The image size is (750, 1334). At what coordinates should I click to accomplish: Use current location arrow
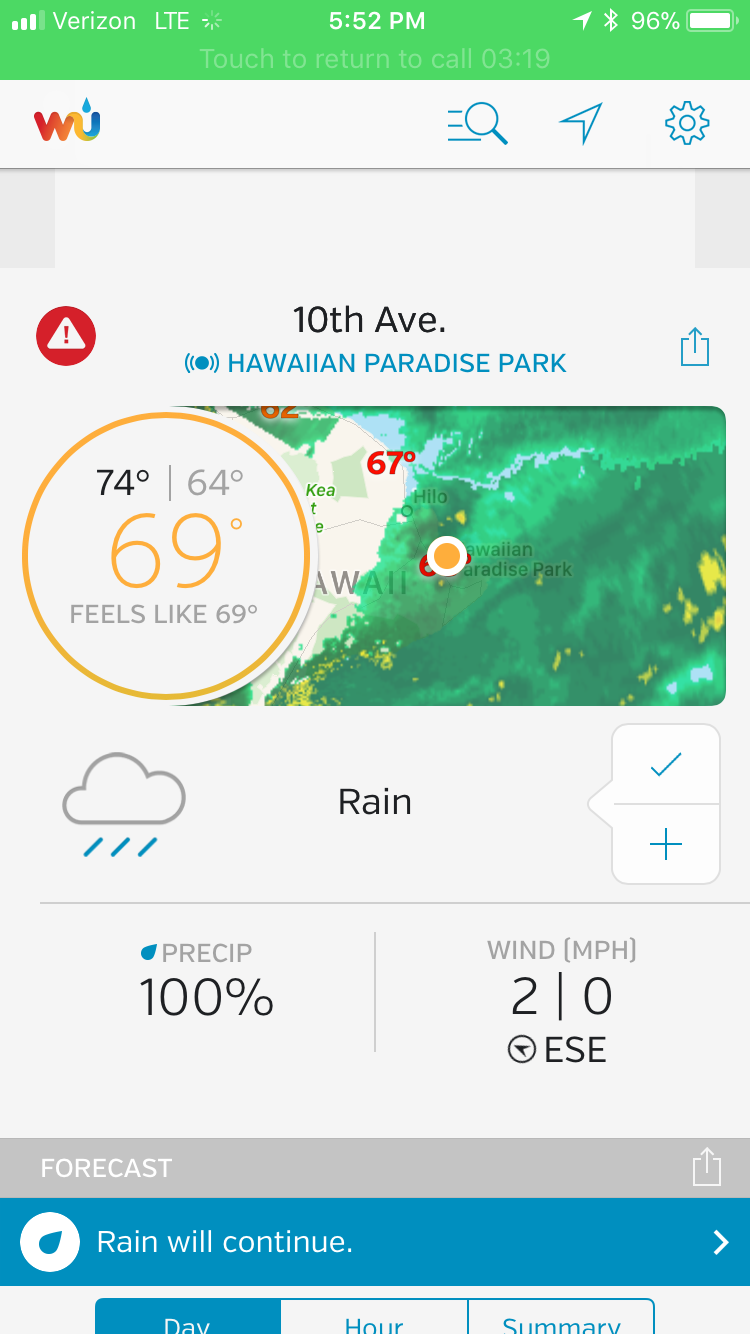[x=581, y=124]
